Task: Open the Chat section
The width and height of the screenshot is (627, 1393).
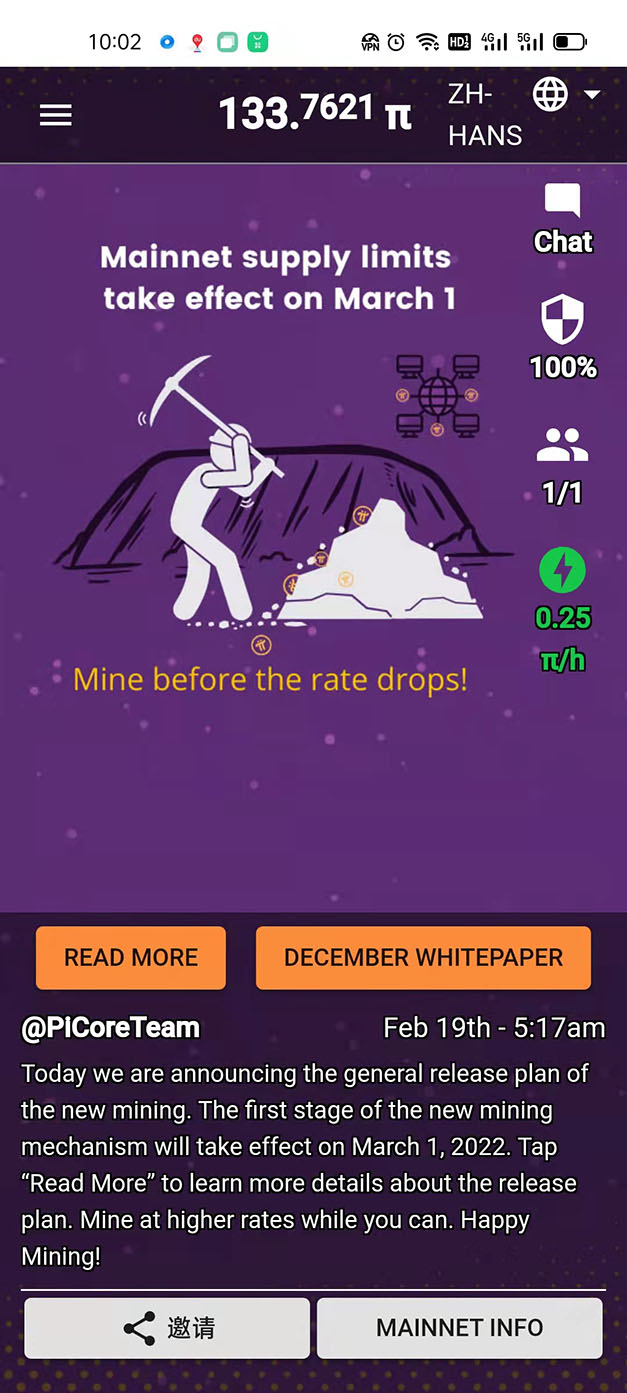Action: [562, 218]
